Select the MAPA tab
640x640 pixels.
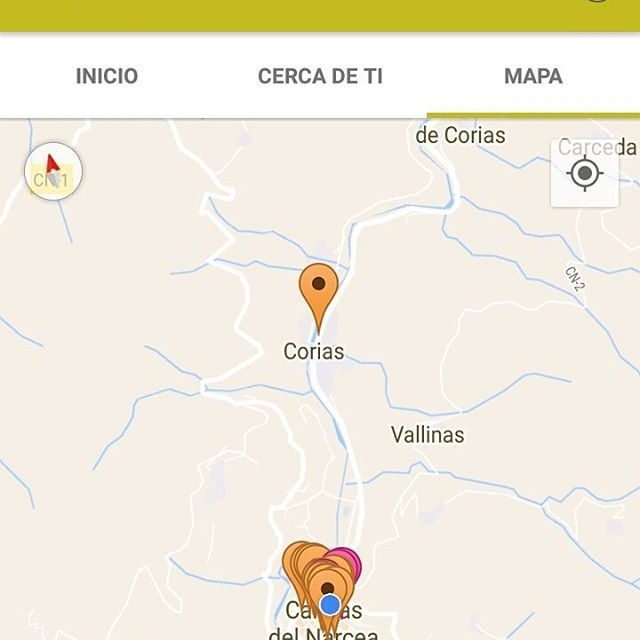coord(533,76)
